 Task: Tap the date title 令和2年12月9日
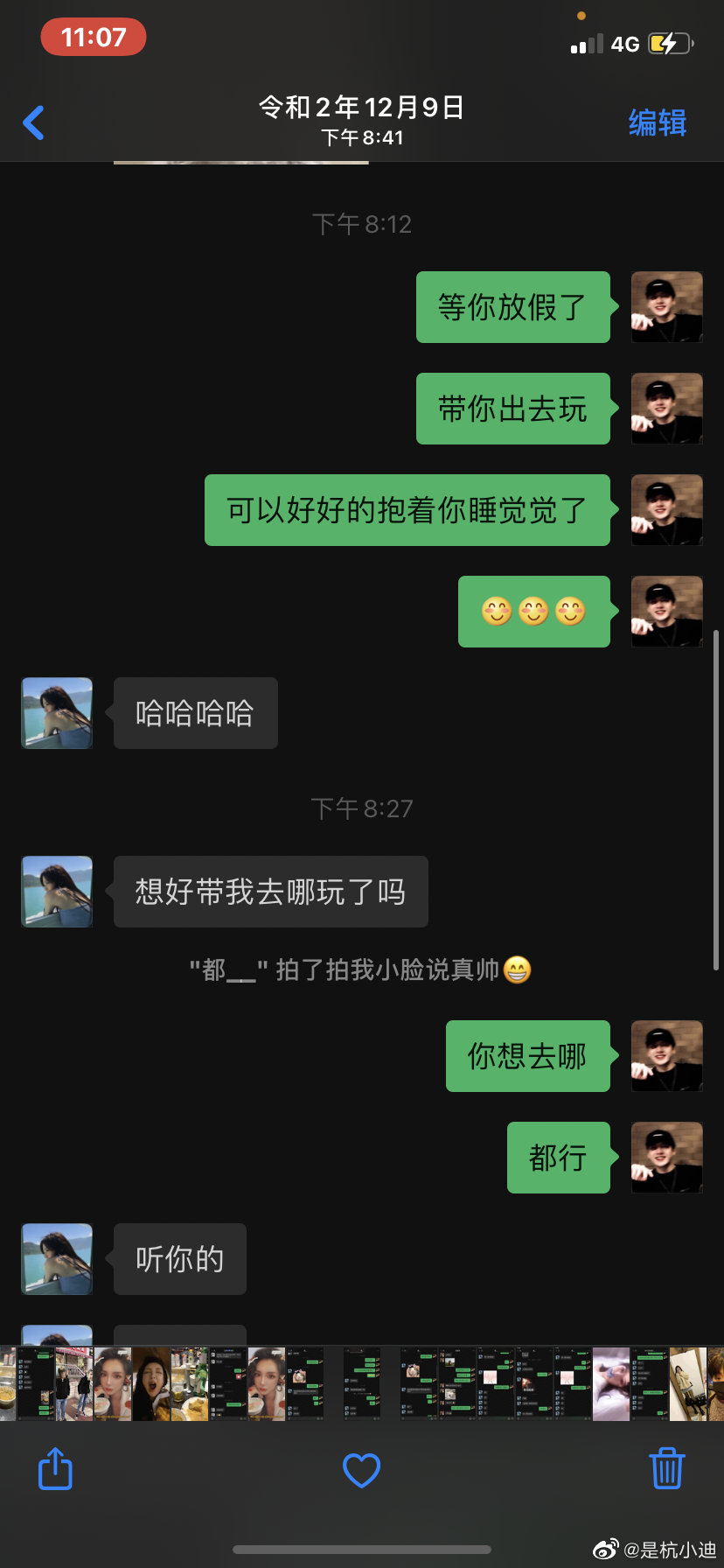tap(362, 108)
